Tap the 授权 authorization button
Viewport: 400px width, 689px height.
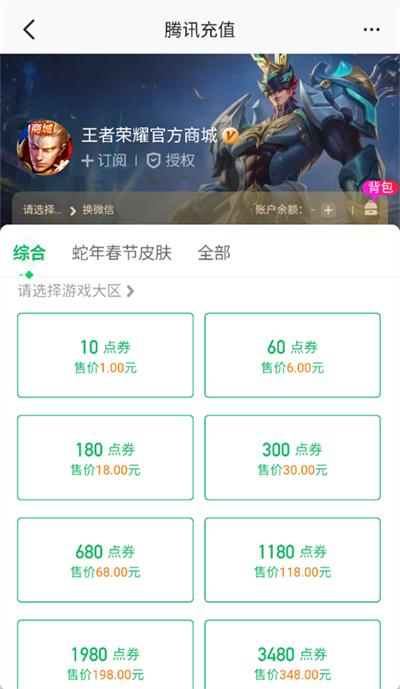170,160
